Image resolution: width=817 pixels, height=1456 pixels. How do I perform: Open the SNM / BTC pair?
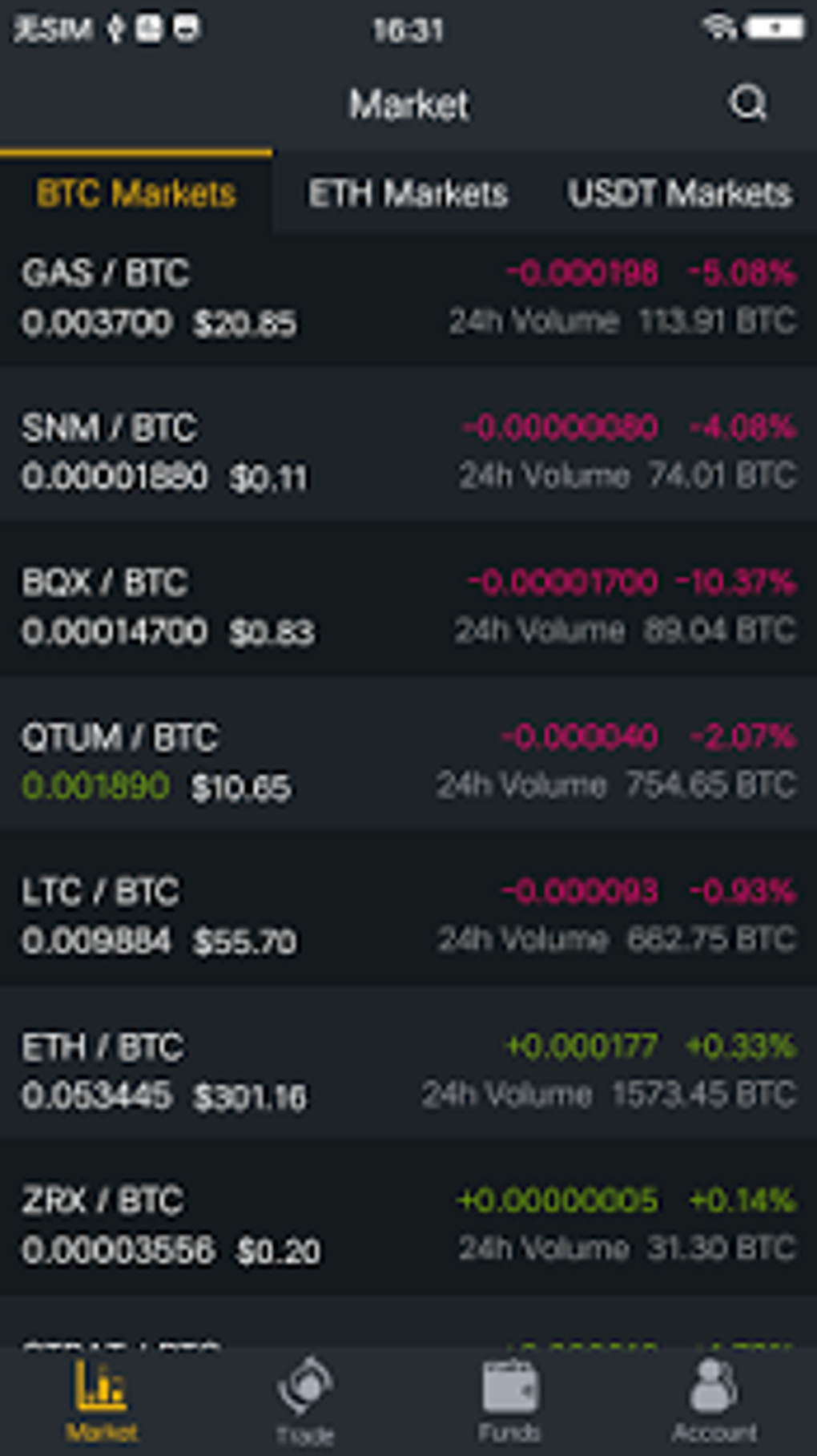(408, 452)
